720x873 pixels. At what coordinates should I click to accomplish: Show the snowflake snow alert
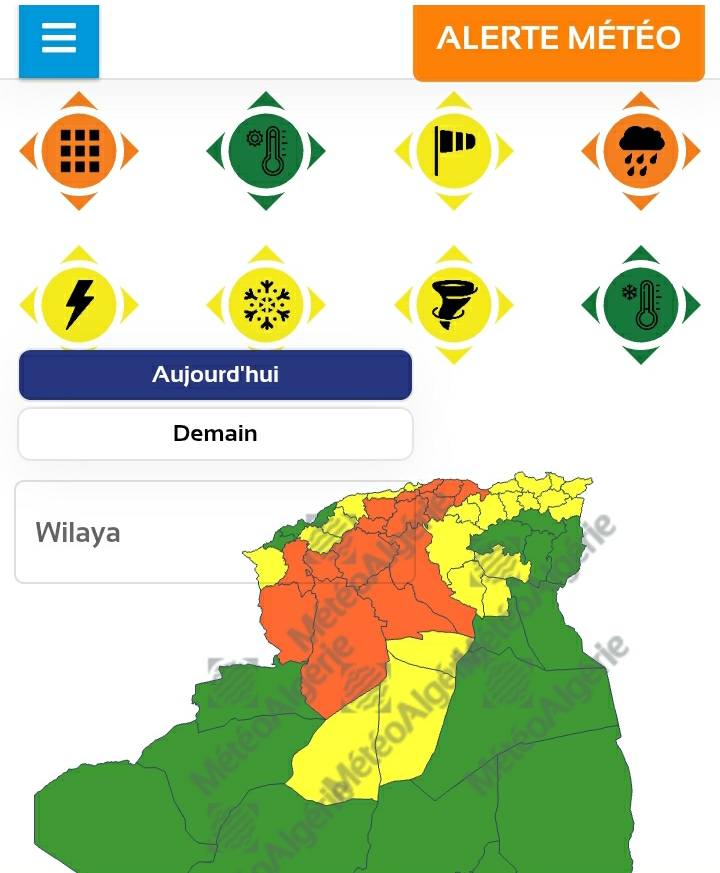[266, 305]
